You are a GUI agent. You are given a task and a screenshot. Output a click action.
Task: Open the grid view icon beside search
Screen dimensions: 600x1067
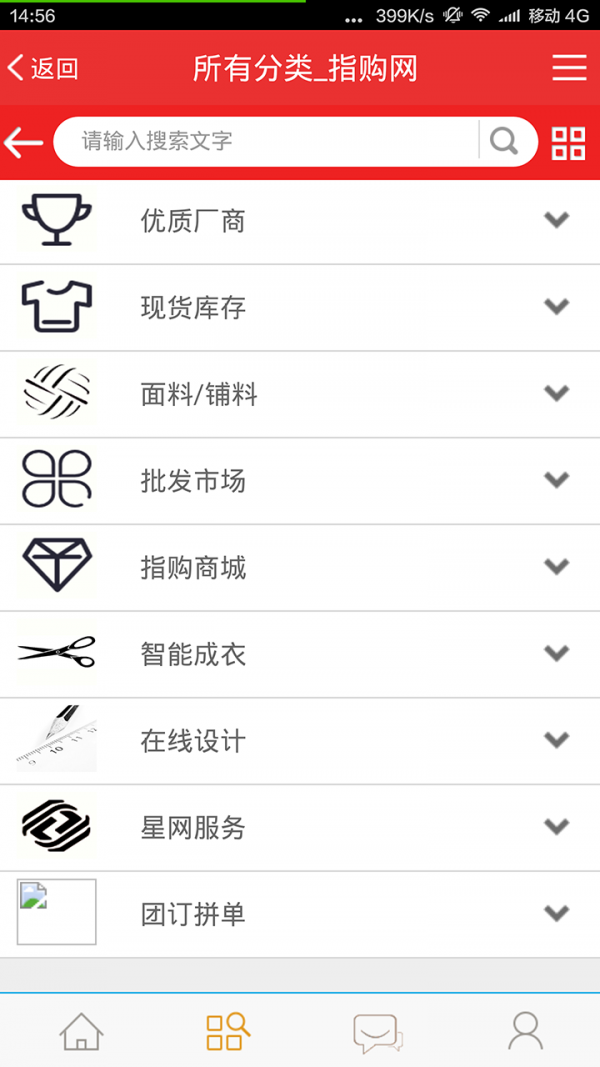[x=568, y=143]
